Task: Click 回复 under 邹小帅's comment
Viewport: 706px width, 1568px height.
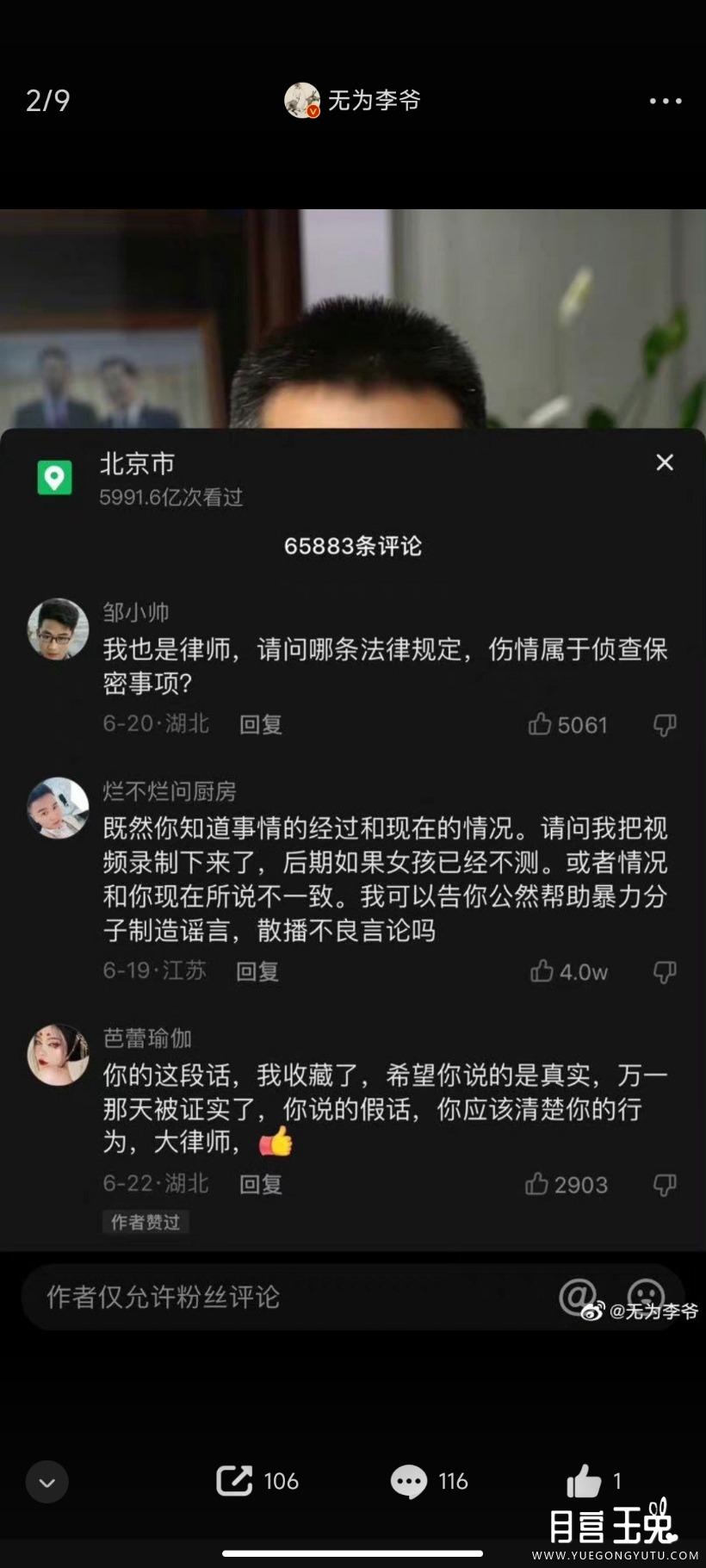Action: tap(259, 724)
